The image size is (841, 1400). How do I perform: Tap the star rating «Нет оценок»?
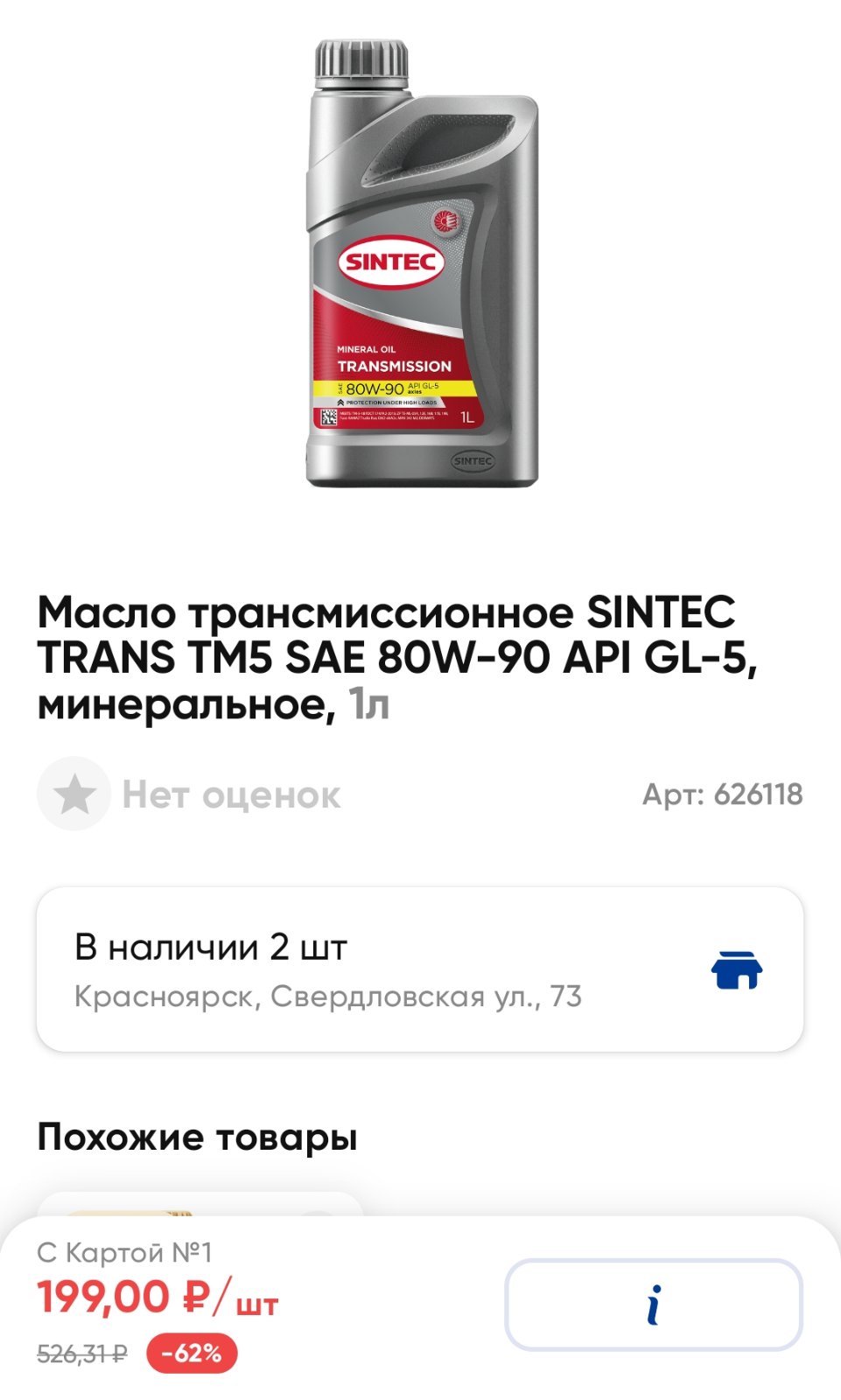(189, 794)
